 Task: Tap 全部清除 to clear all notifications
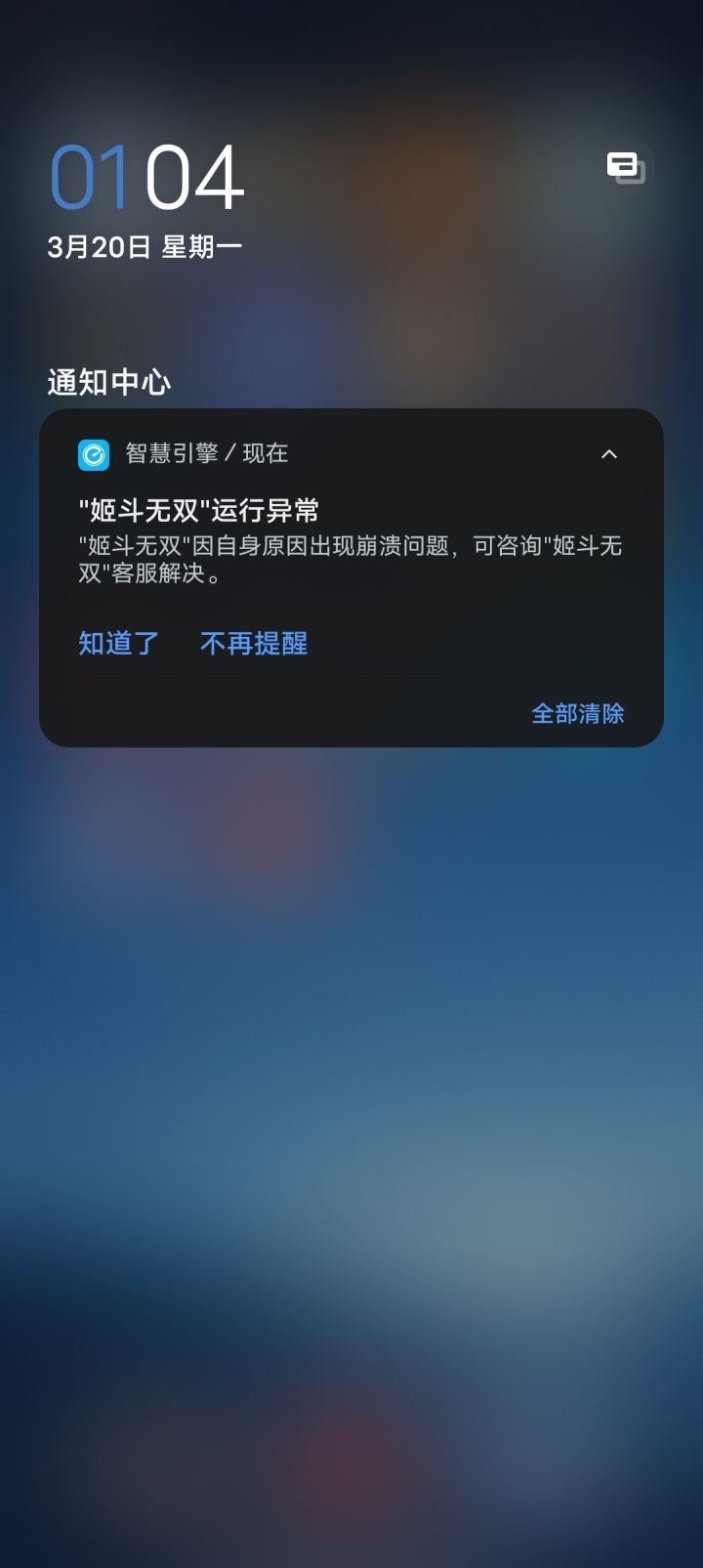coord(577,714)
